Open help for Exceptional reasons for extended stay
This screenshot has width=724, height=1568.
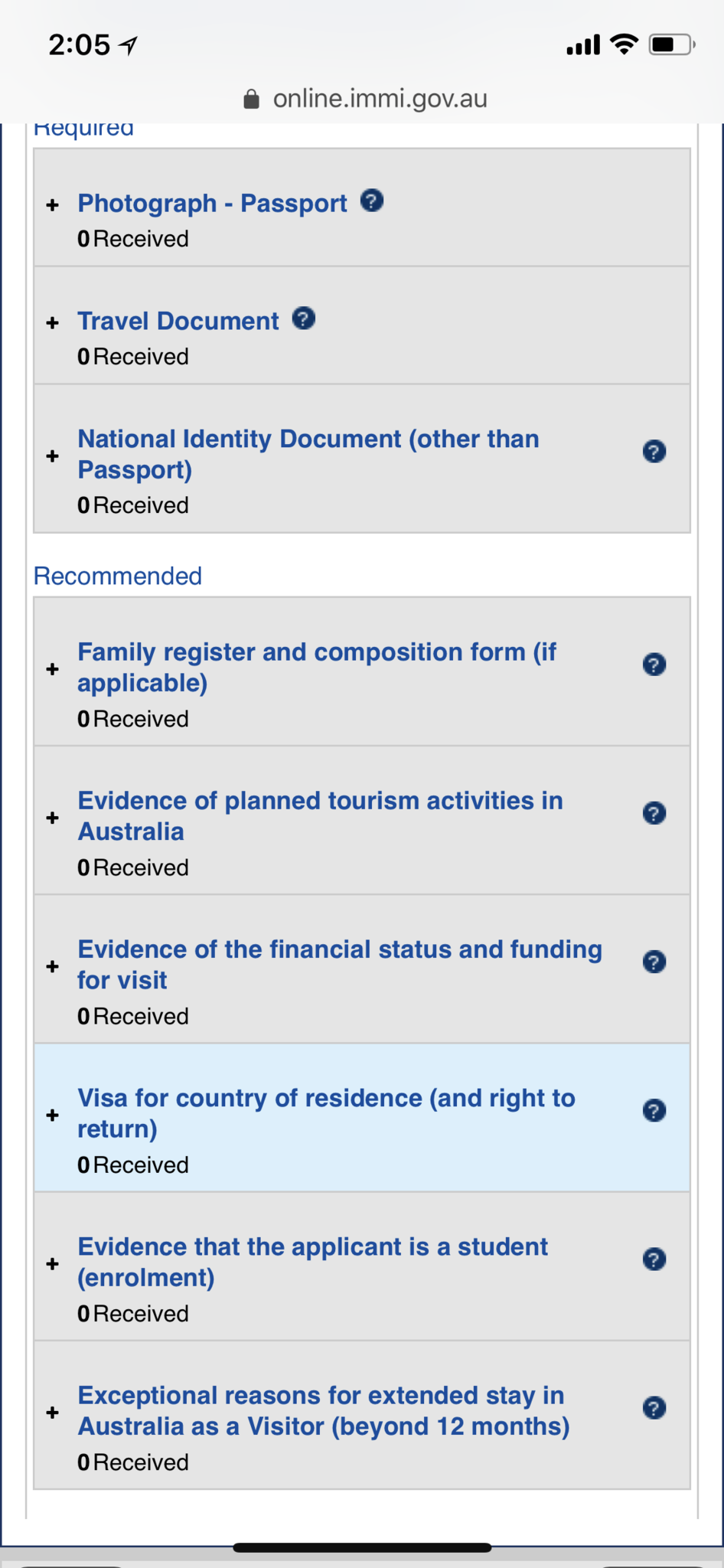[x=654, y=1407]
